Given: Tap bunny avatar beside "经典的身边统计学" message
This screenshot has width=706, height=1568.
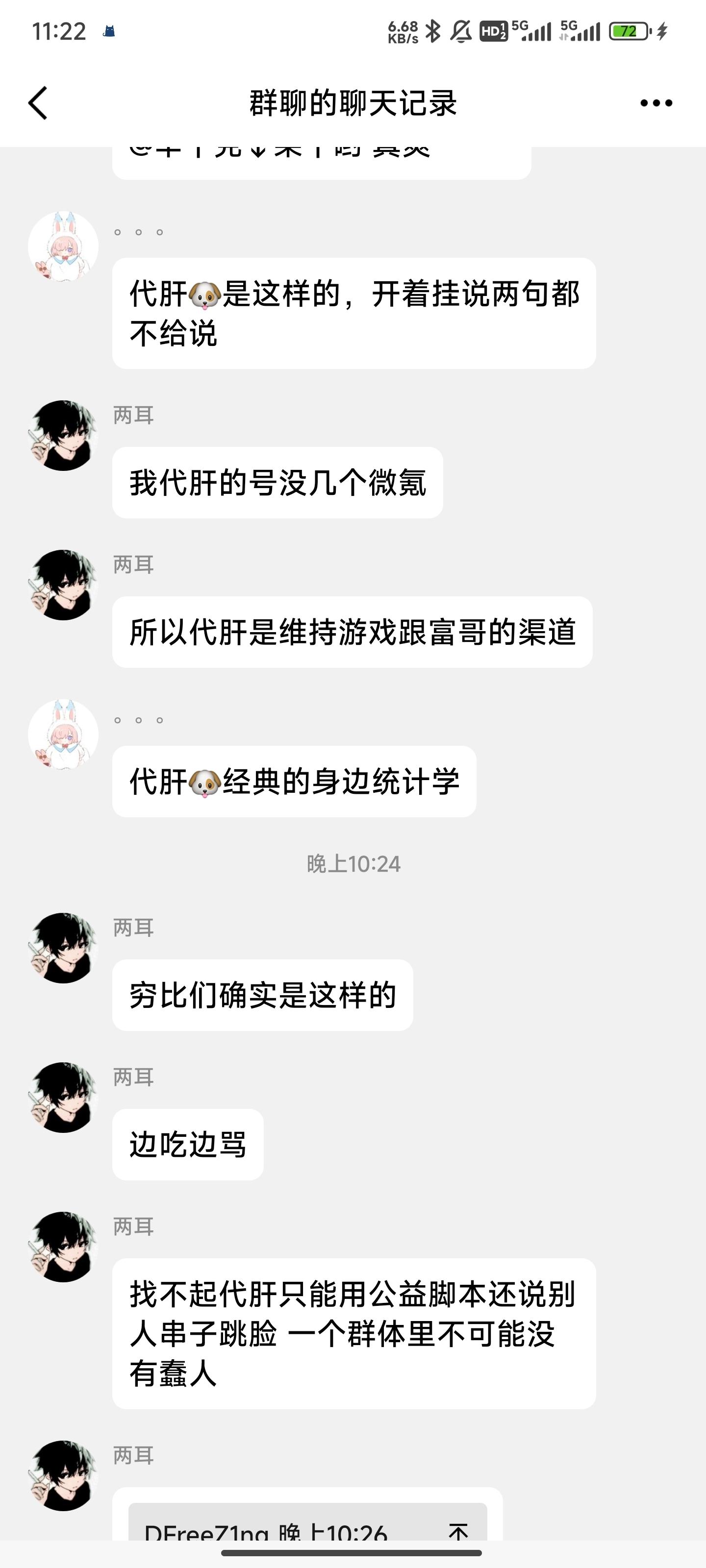Looking at the screenshot, I should click(x=63, y=735).
